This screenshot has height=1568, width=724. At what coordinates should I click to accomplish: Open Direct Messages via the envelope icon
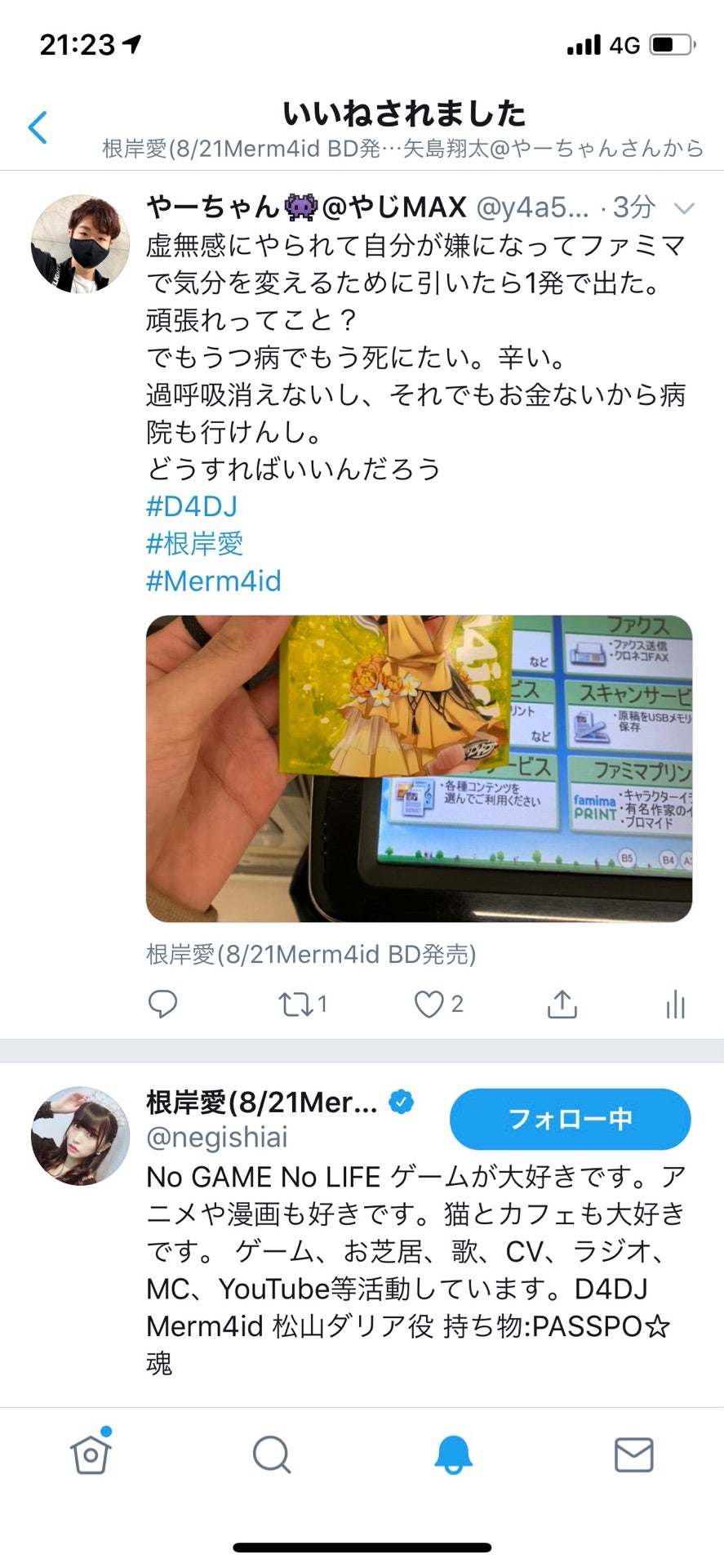(x=633, y=1454)
